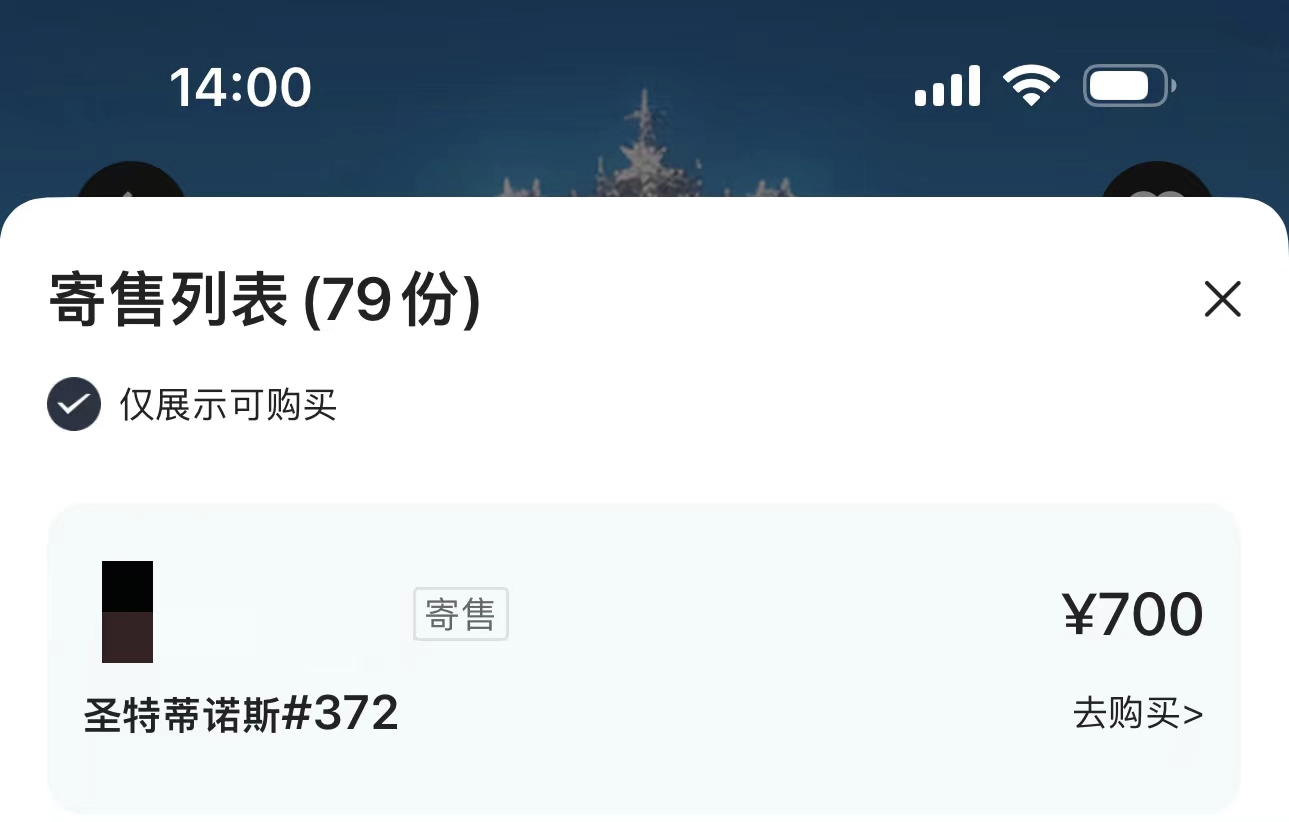The width and height of the screenshot is (1289, 822).
Task: Uncheck 仅展示可购买 filter
Action: pos(74,405)
